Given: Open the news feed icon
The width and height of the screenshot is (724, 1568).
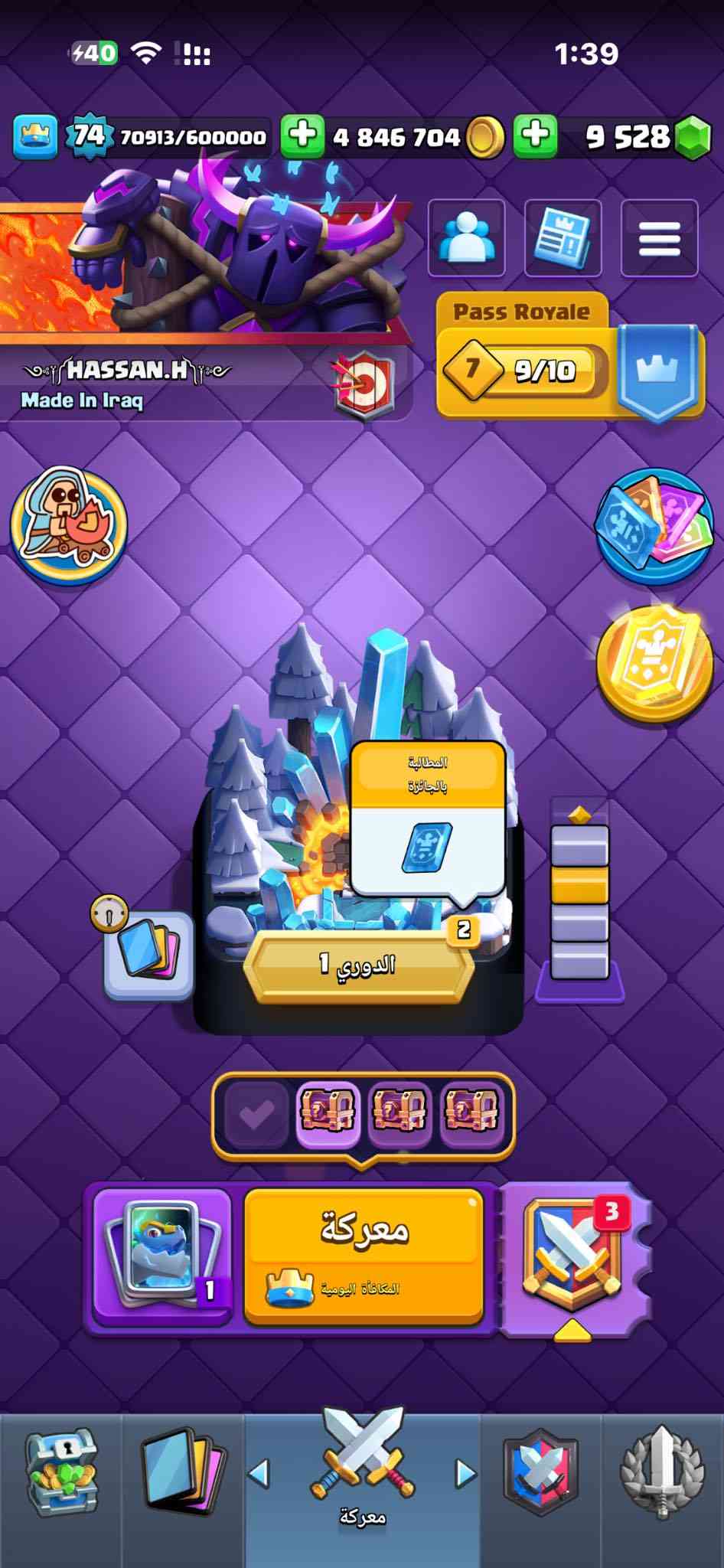Looking at the screenshot, I should pos(563,238).
